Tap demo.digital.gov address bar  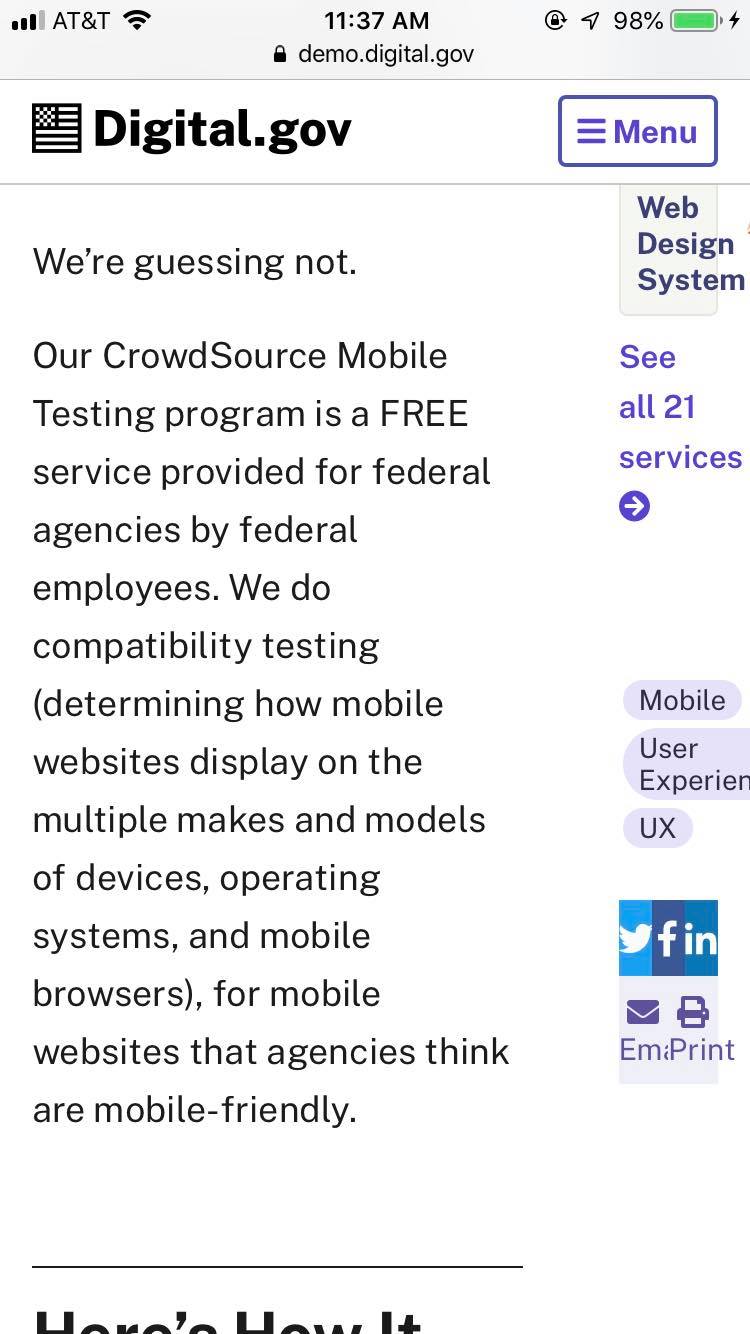point(385,54)
